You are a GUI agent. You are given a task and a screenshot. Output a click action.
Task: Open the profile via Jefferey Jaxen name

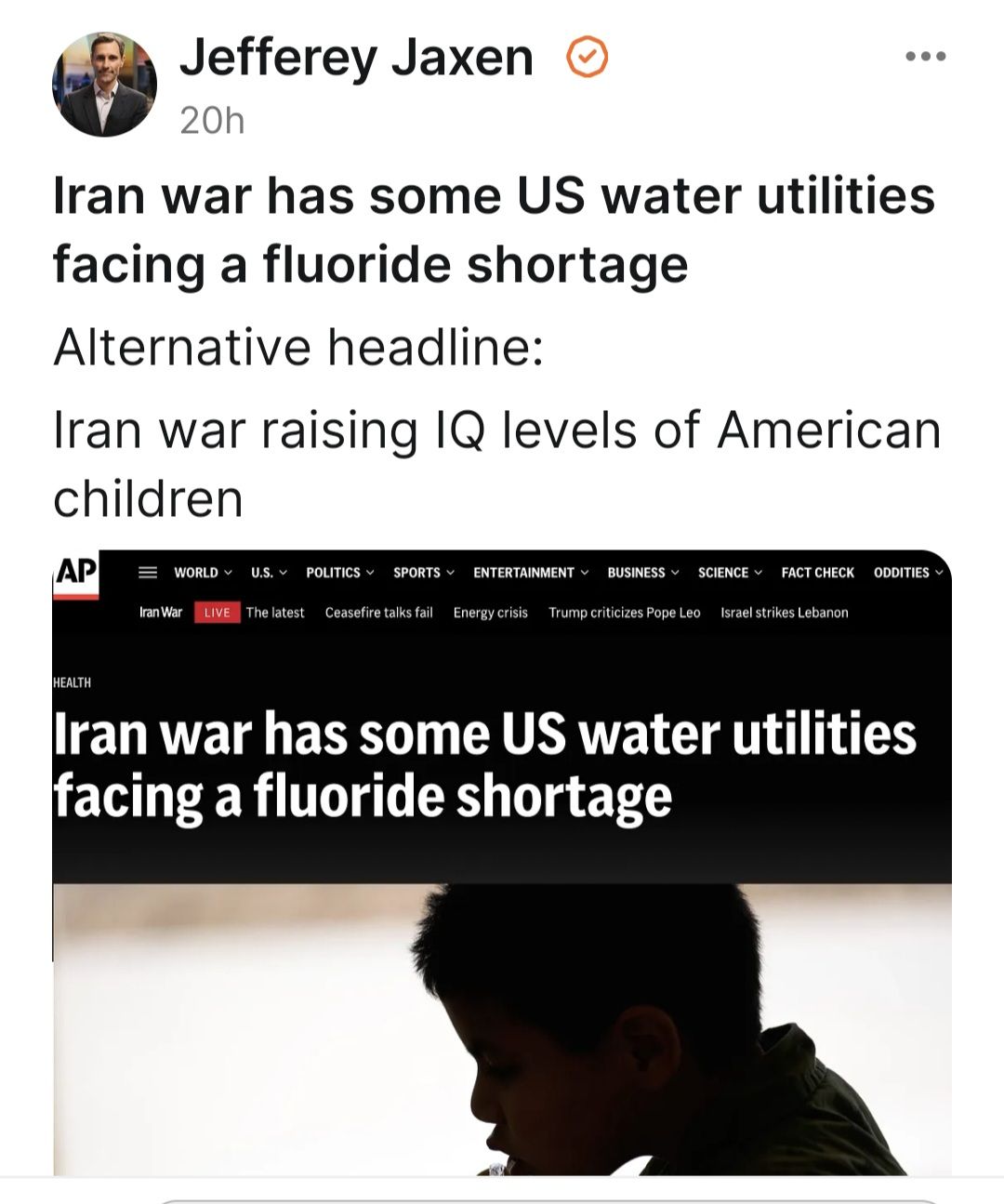click(356, 58)
